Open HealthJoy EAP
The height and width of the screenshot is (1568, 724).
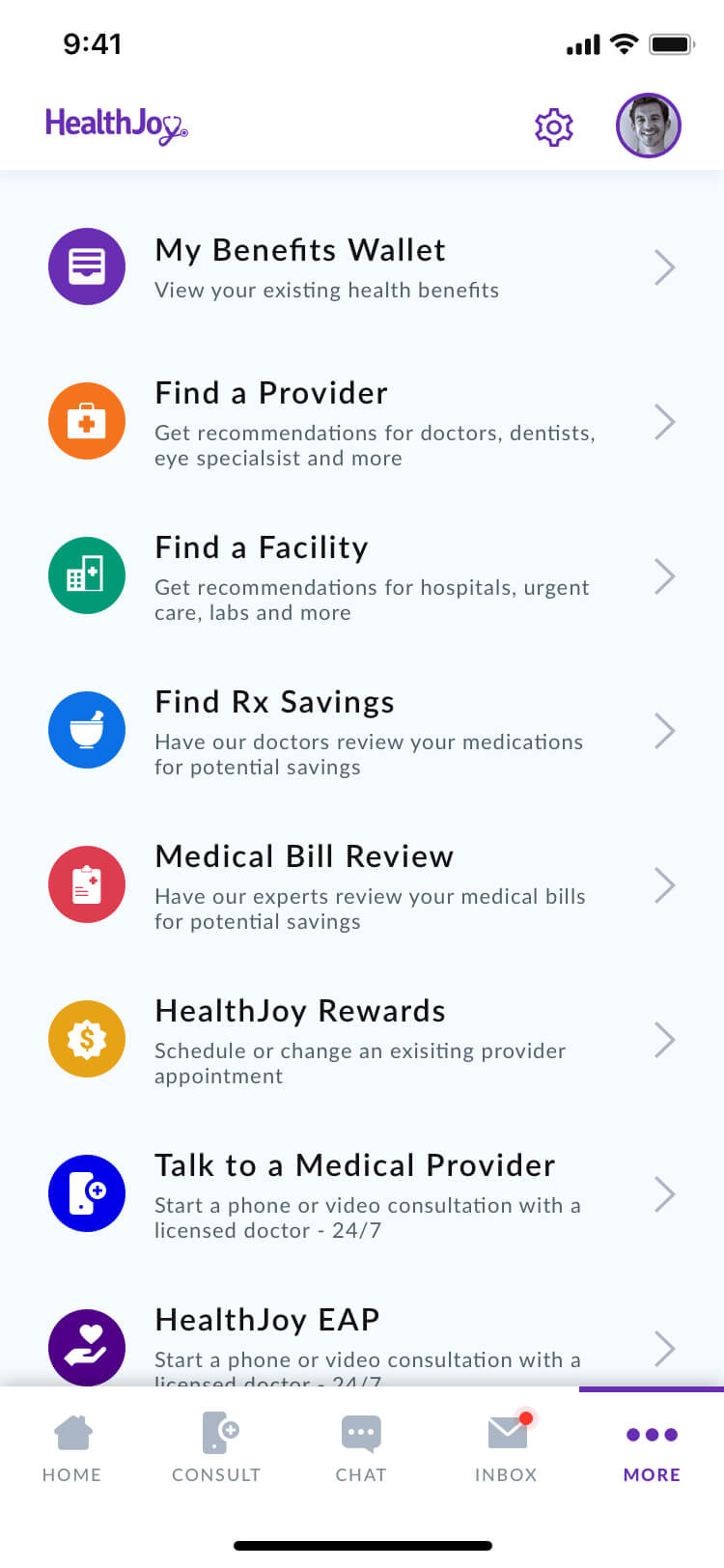click(x=361, y=1342)
